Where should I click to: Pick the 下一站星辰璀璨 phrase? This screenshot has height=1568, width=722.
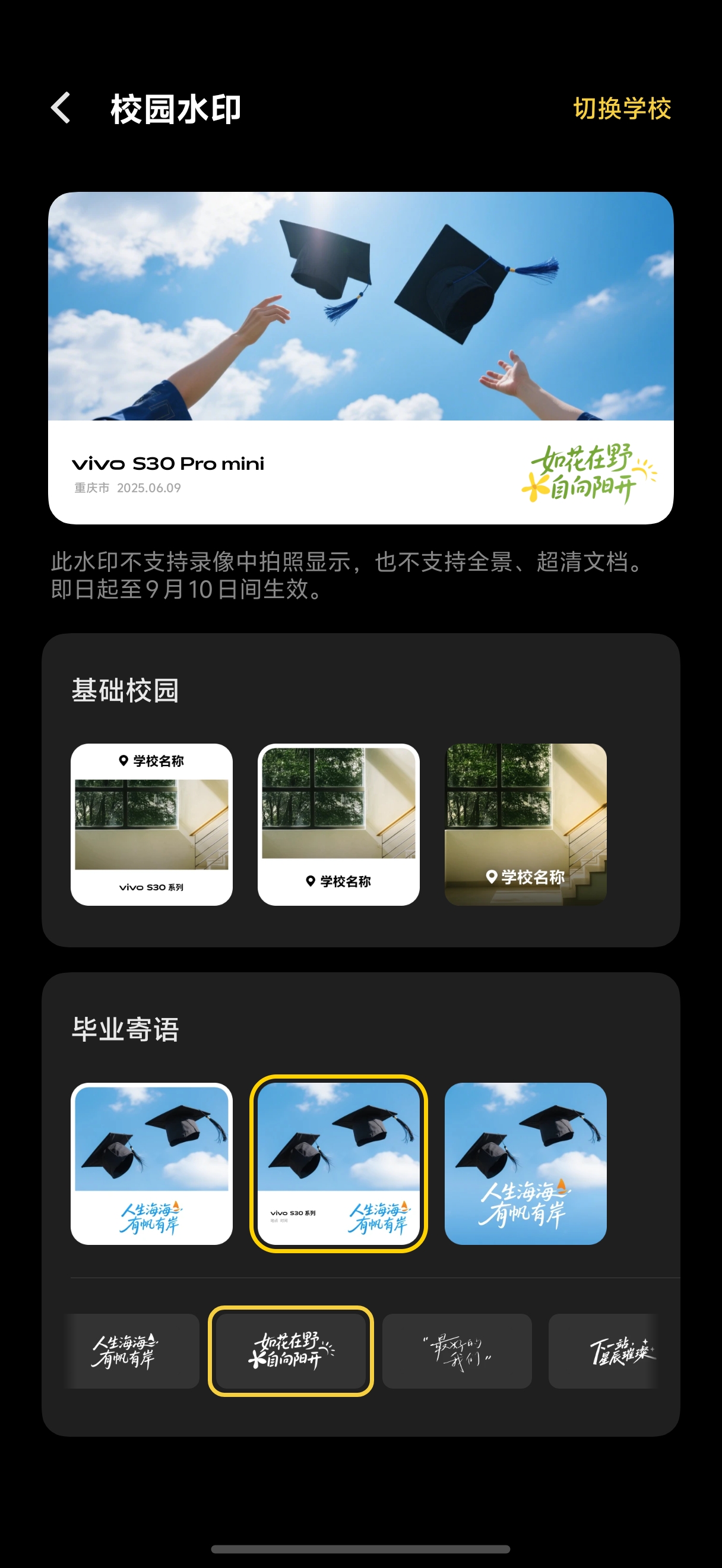(603, 1351)
